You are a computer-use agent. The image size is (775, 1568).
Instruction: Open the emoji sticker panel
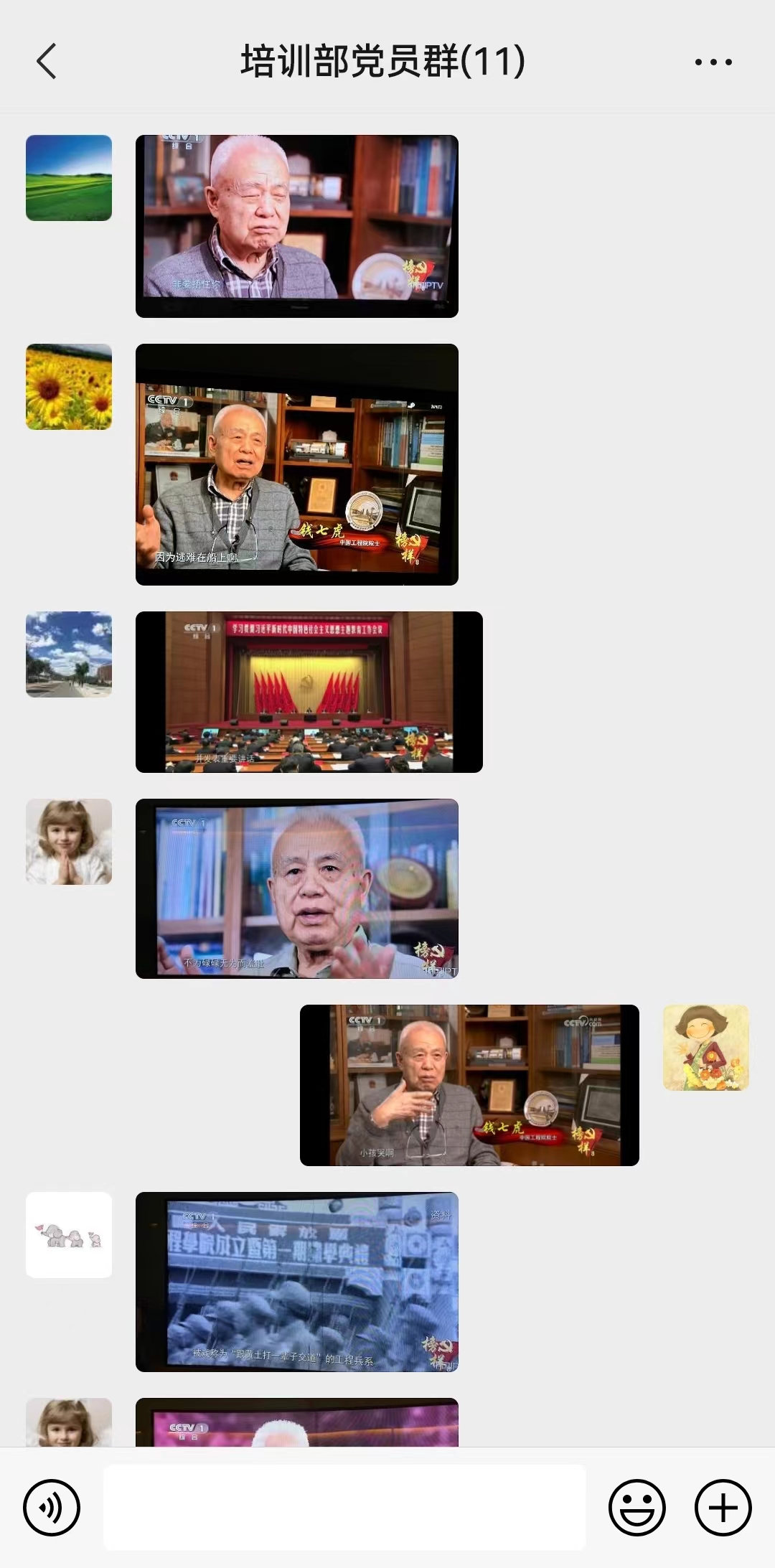[x=637, y=1508]
